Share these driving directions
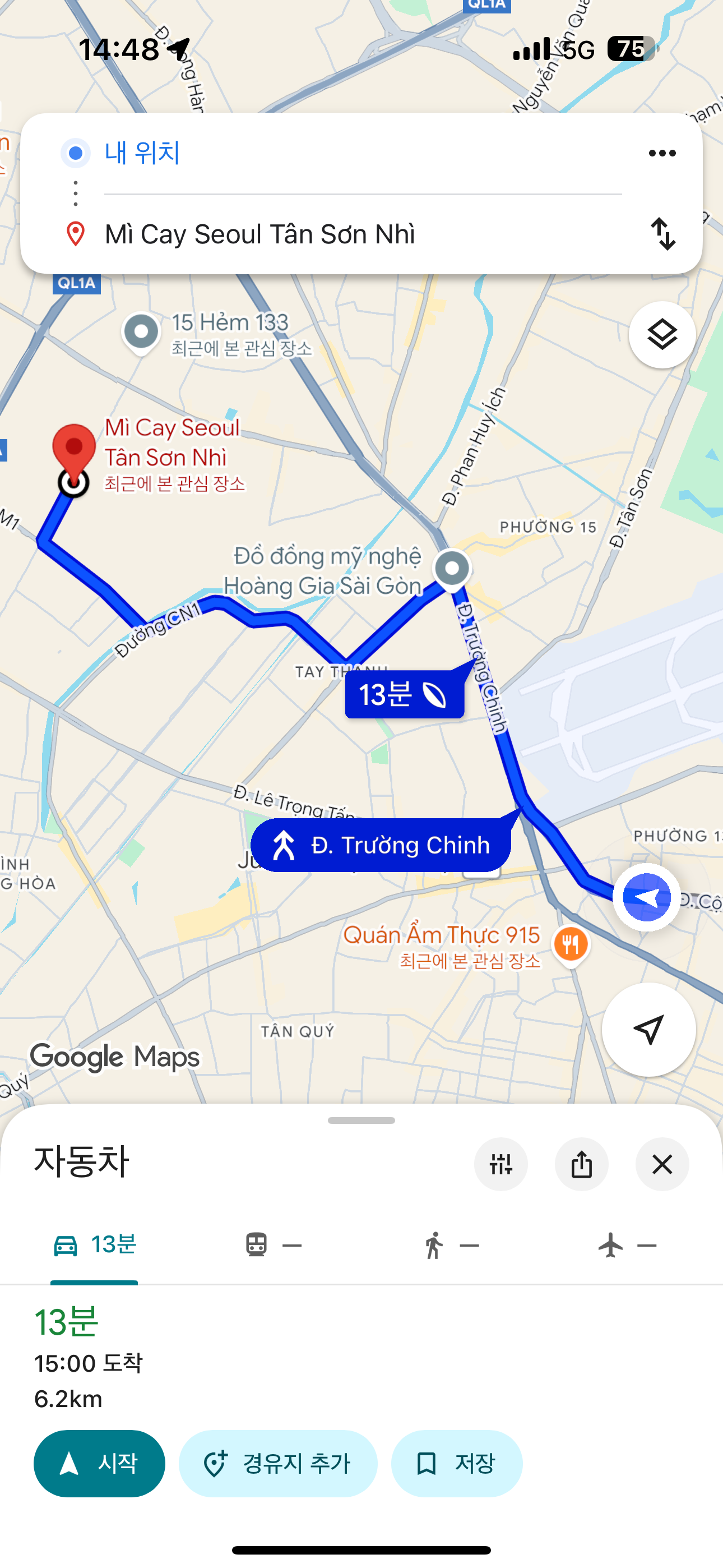Image resolution: width=723 pixels, height=1568 pixels. tap(581, 1164)
